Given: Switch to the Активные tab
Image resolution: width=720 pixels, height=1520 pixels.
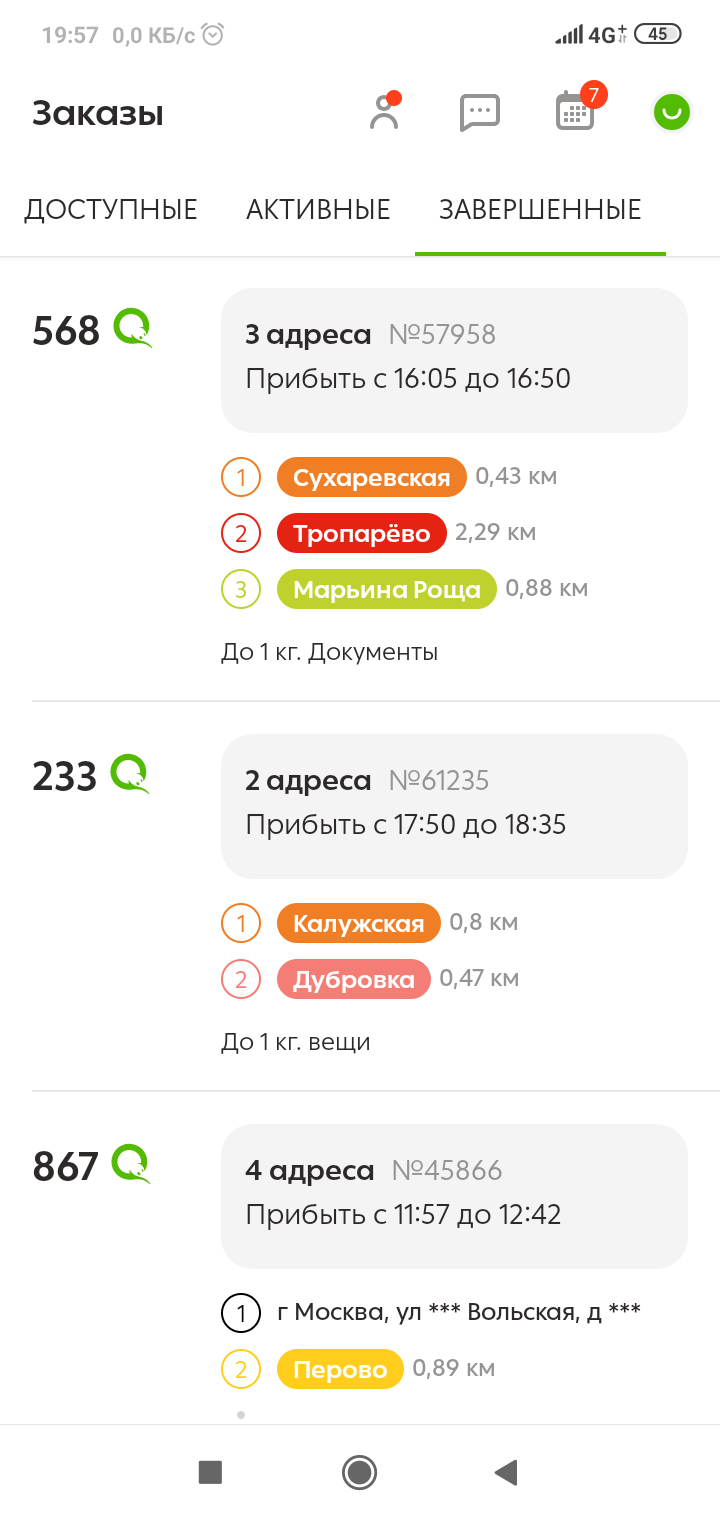Looking at the screenshot, I should click(318, 210).
